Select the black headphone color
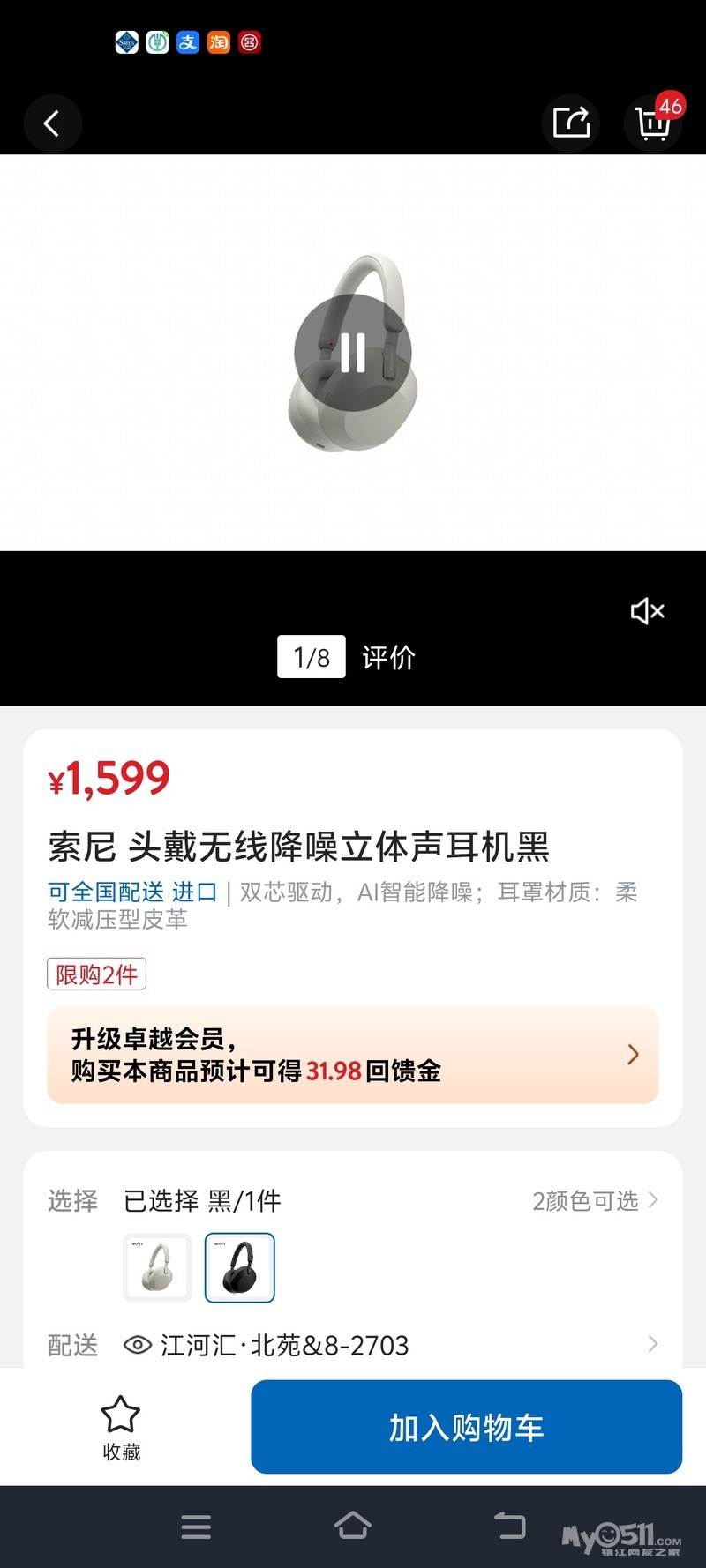The height and width of the screenshot is (1568, 706). 240,1267
